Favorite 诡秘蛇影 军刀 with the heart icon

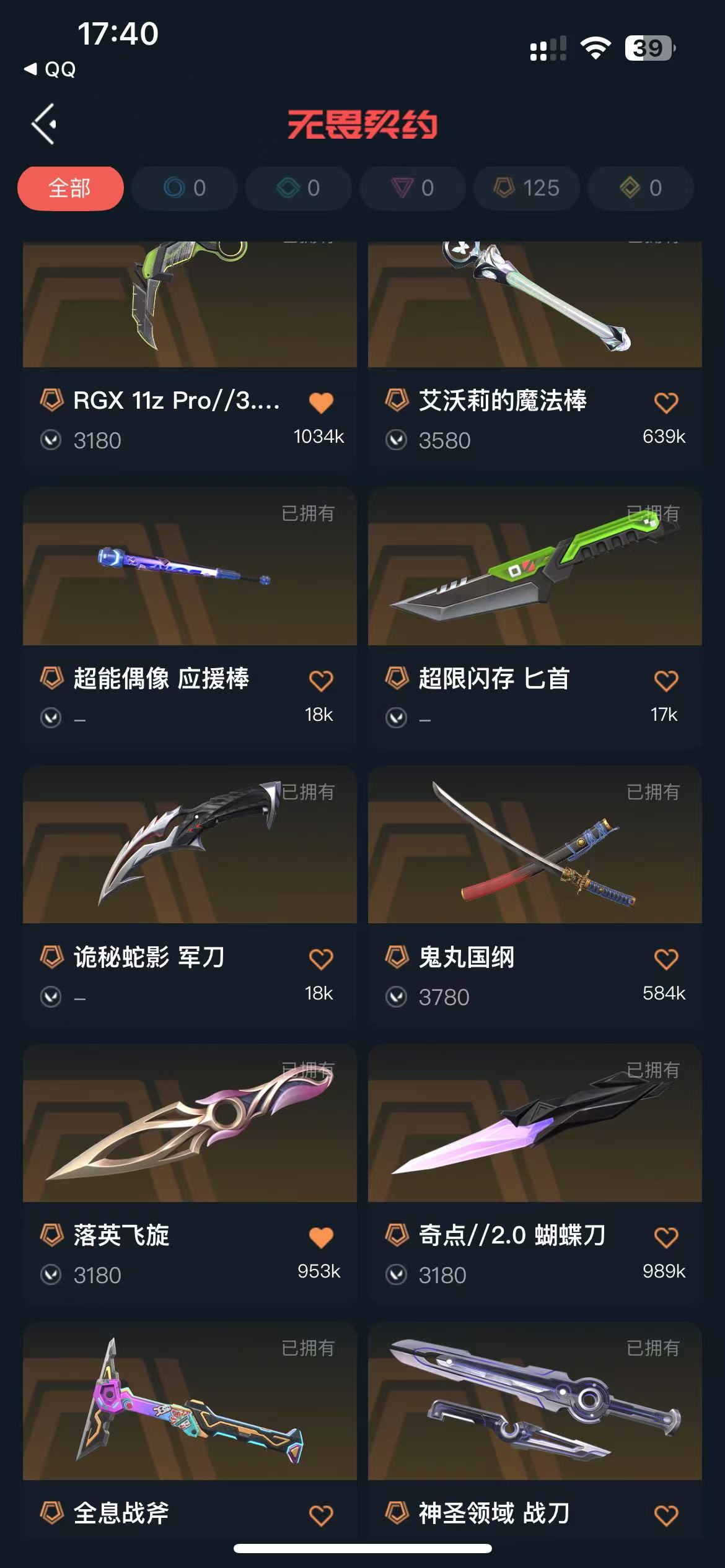point(321,959)
